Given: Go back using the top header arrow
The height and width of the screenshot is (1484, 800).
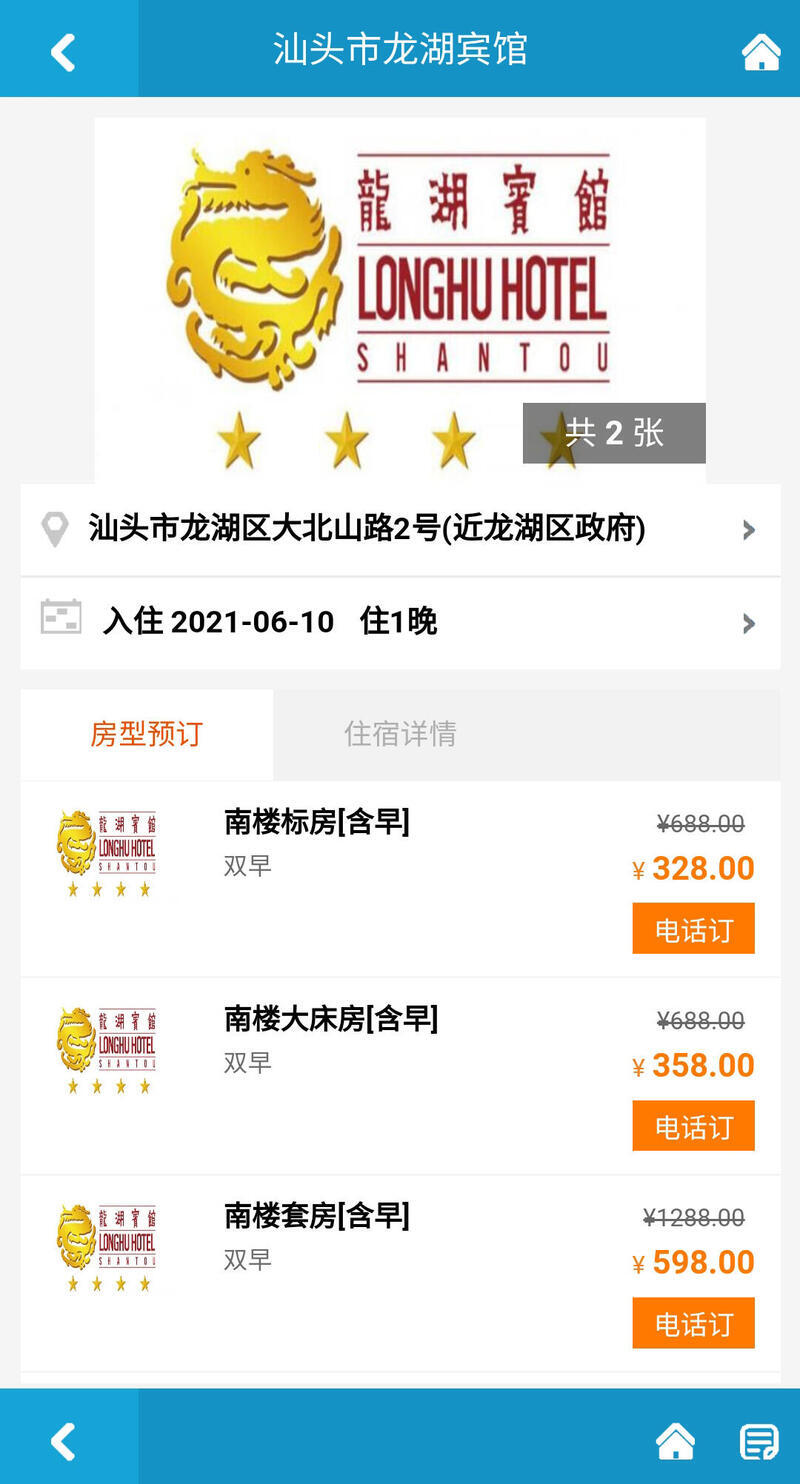Looking at the screenshot, I should click(x=64, y=51).
